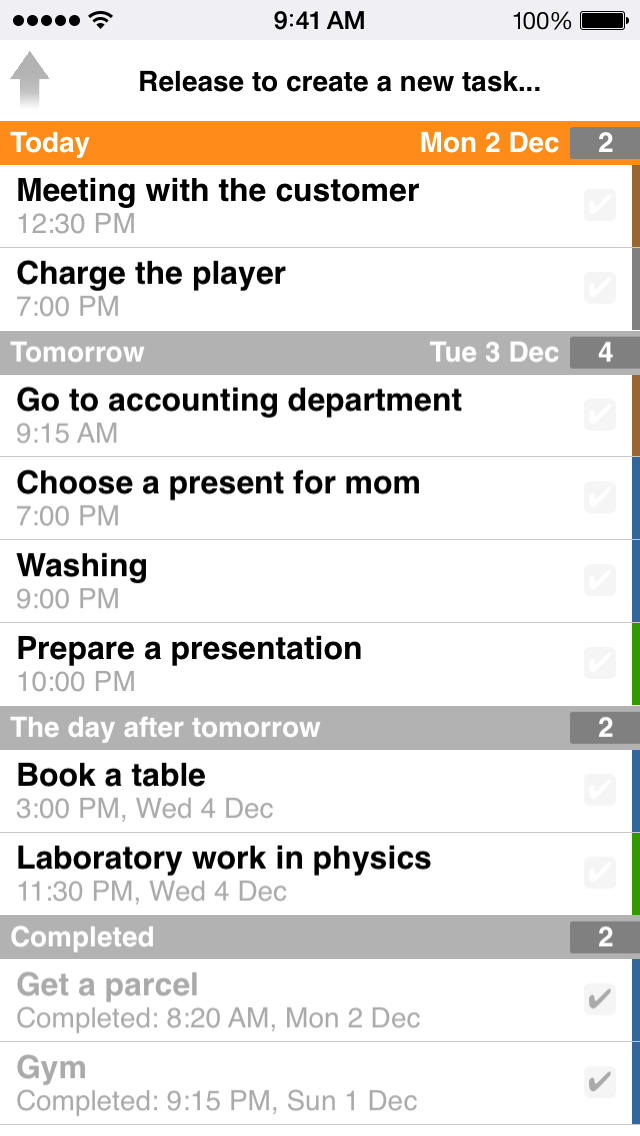Mark Meeting with the customer as done
Image resolution: width=640 pixels, height=1136 pixels.
pos(600,205)
